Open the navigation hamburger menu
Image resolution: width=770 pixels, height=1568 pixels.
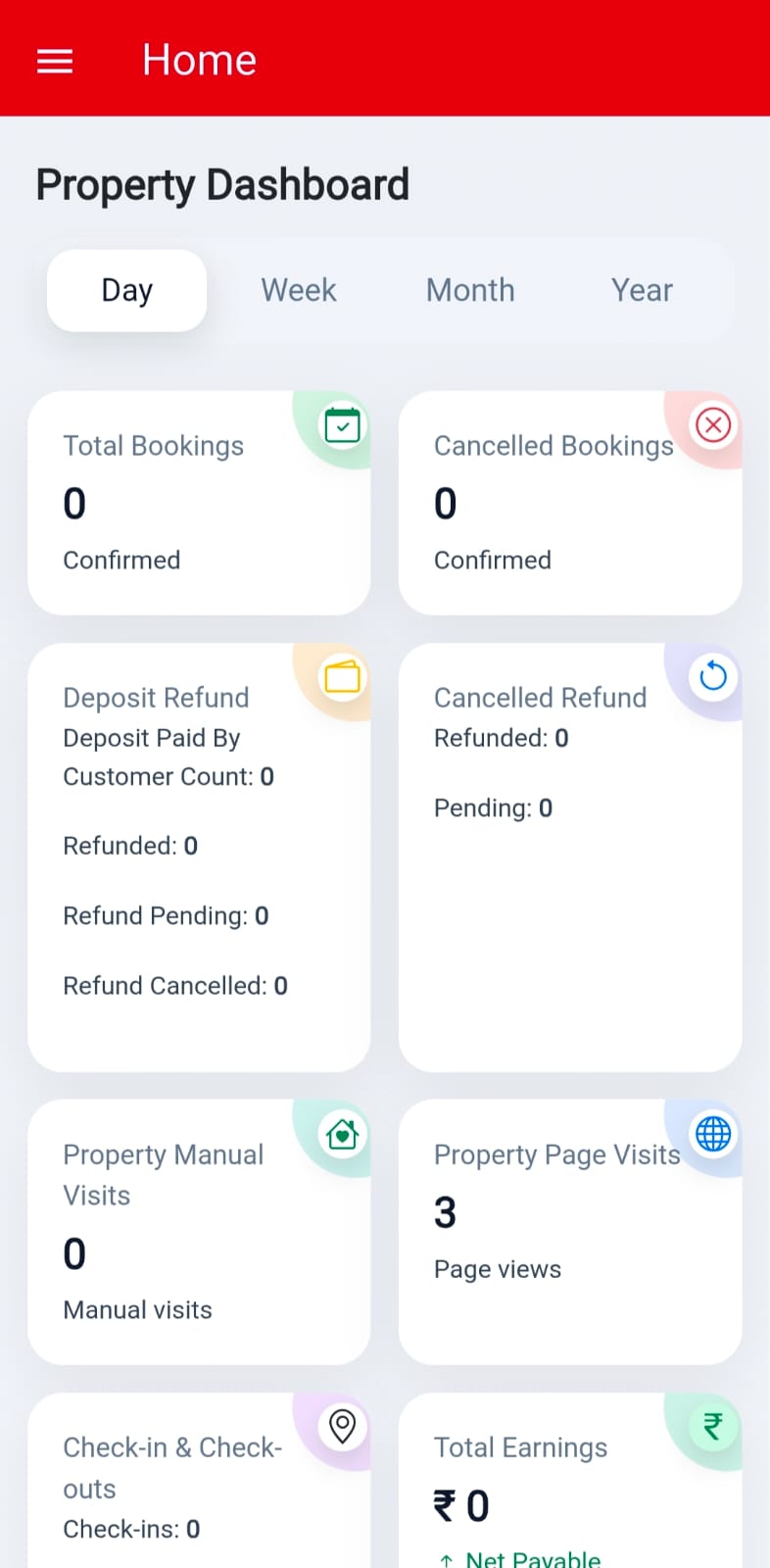(54, 60)
